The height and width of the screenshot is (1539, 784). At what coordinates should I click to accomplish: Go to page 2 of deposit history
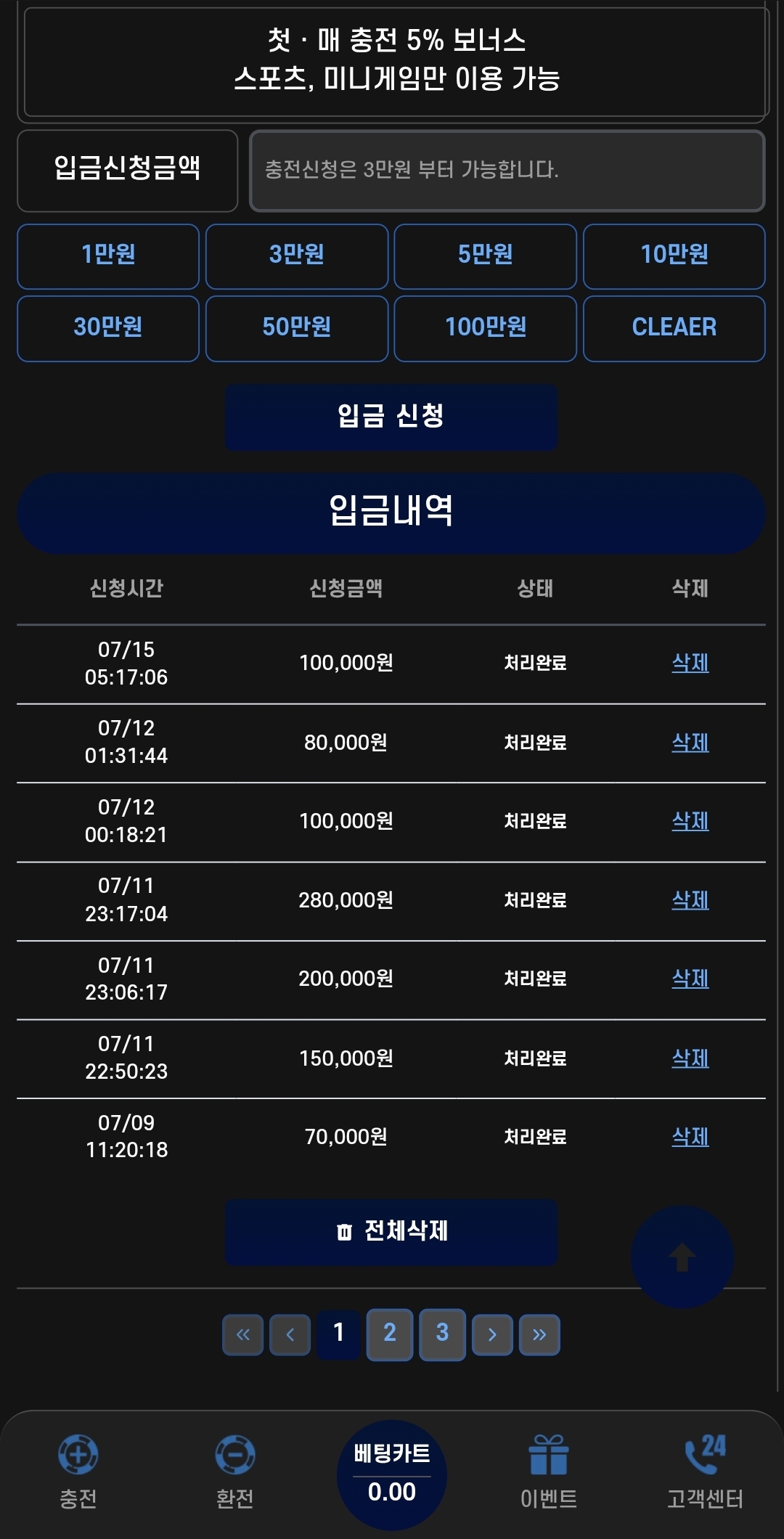(390, 1334)
